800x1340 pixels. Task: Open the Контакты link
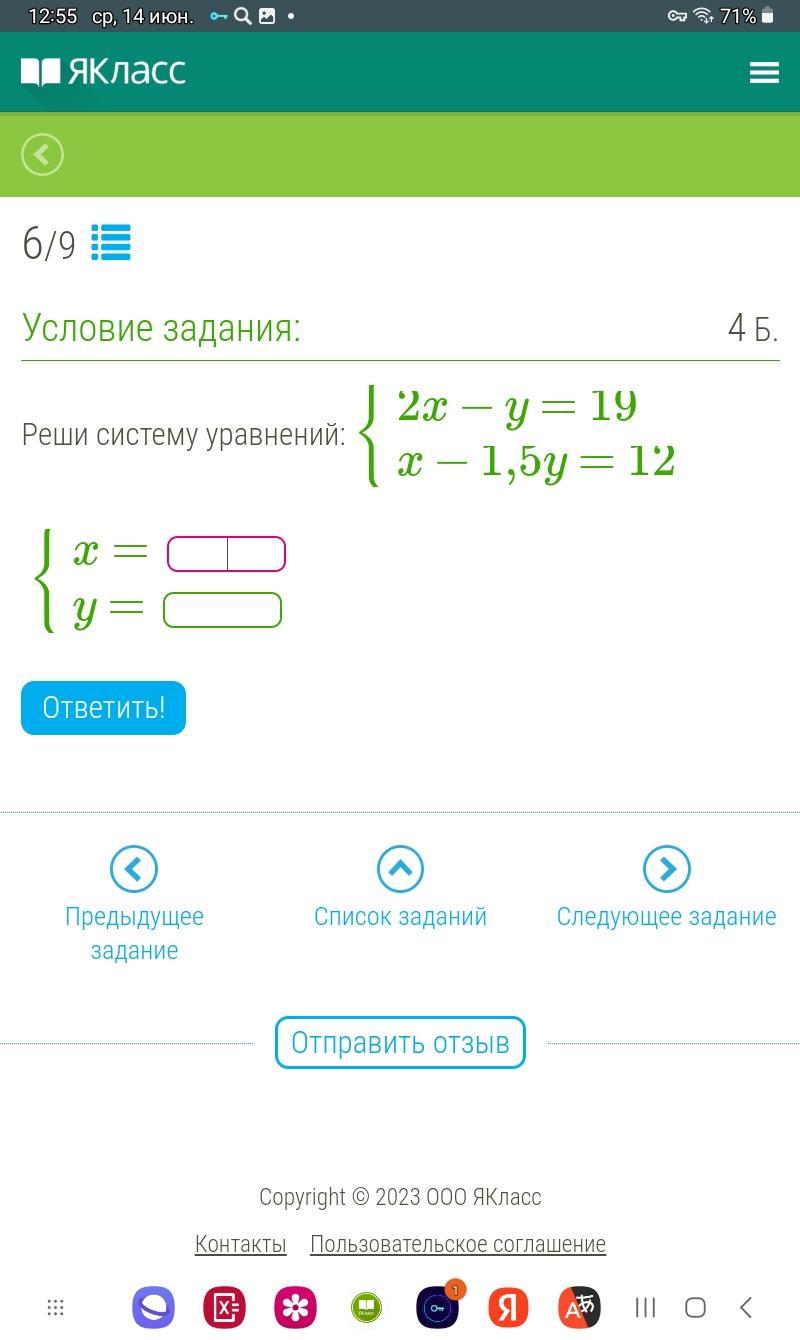[x=240, y=1244]
